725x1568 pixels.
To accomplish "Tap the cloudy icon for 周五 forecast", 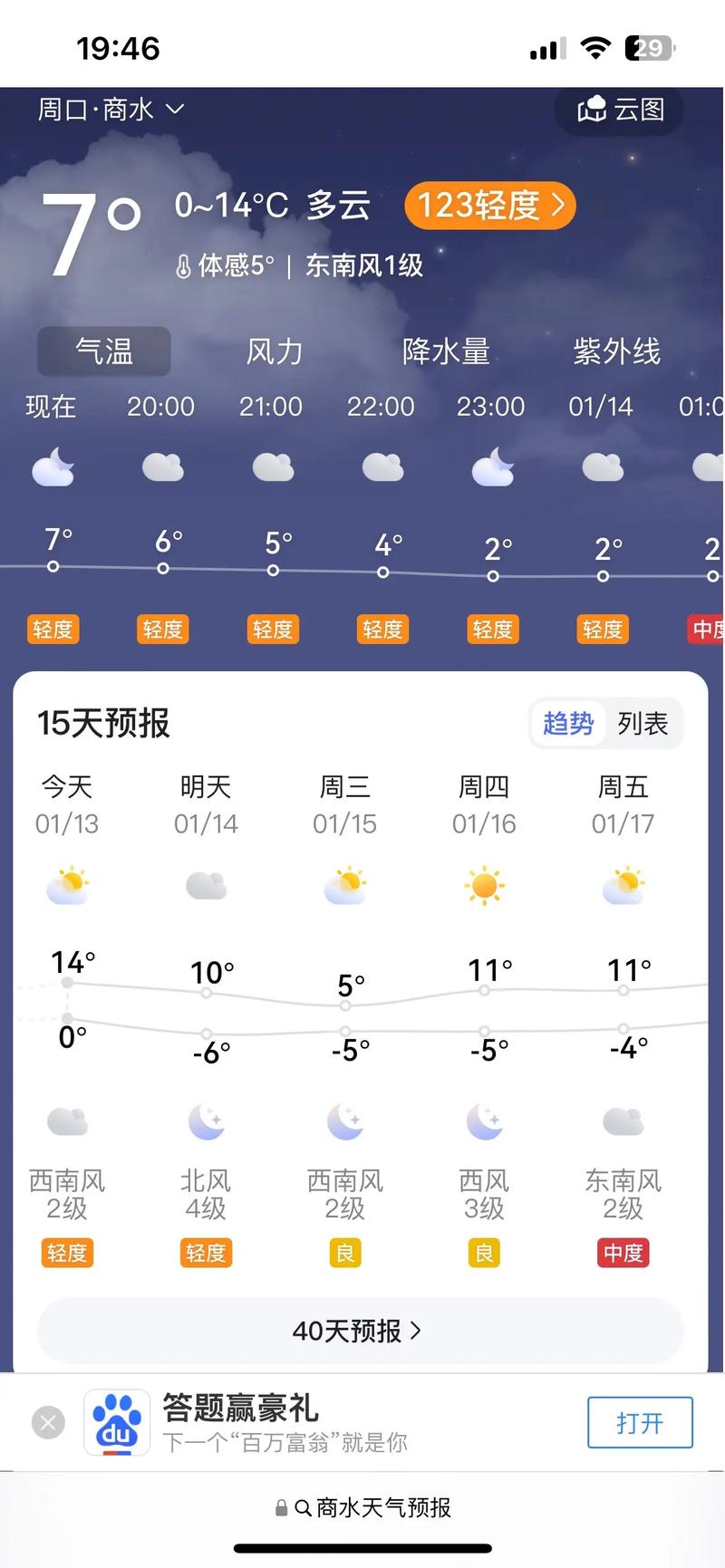I will pos(623,1121).
